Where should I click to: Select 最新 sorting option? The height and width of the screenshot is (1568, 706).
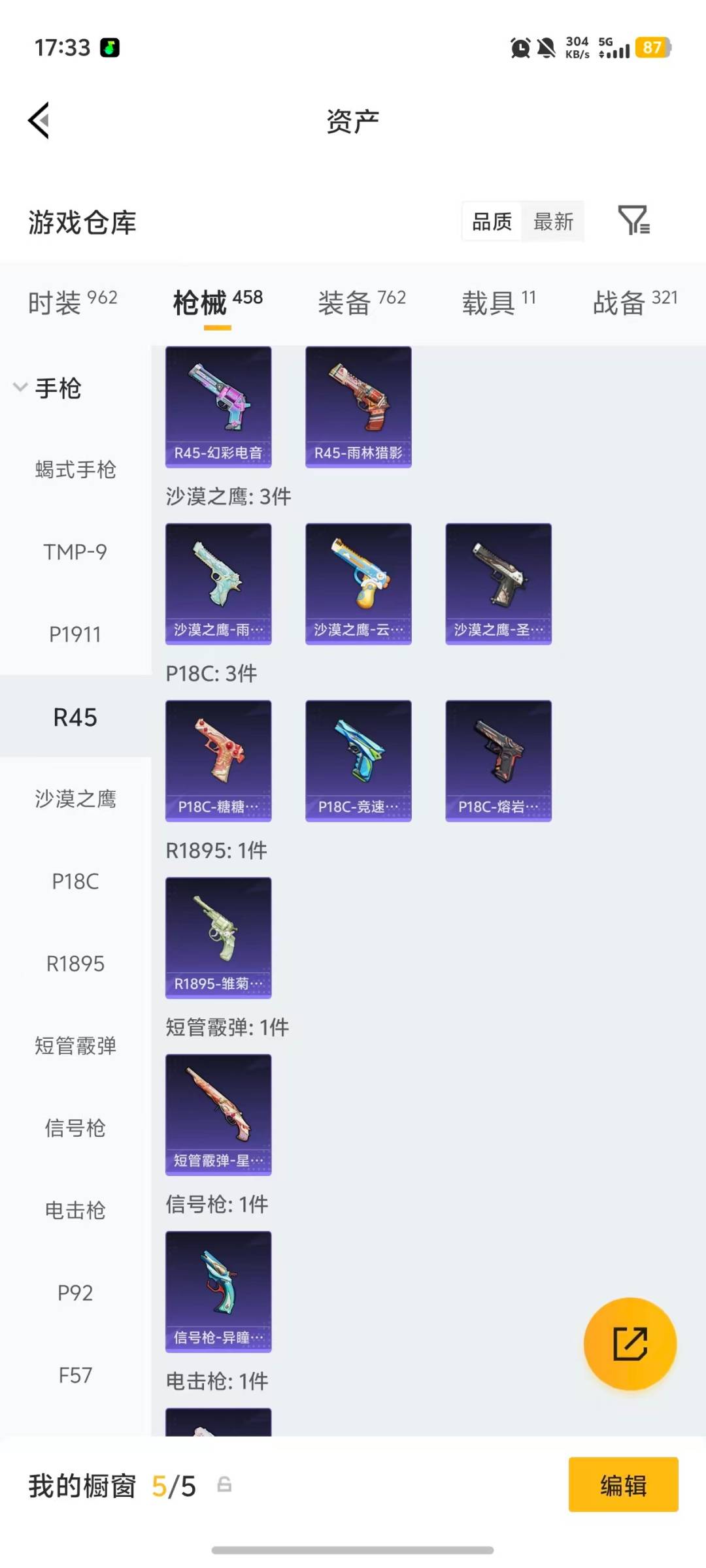click(553, 222)
